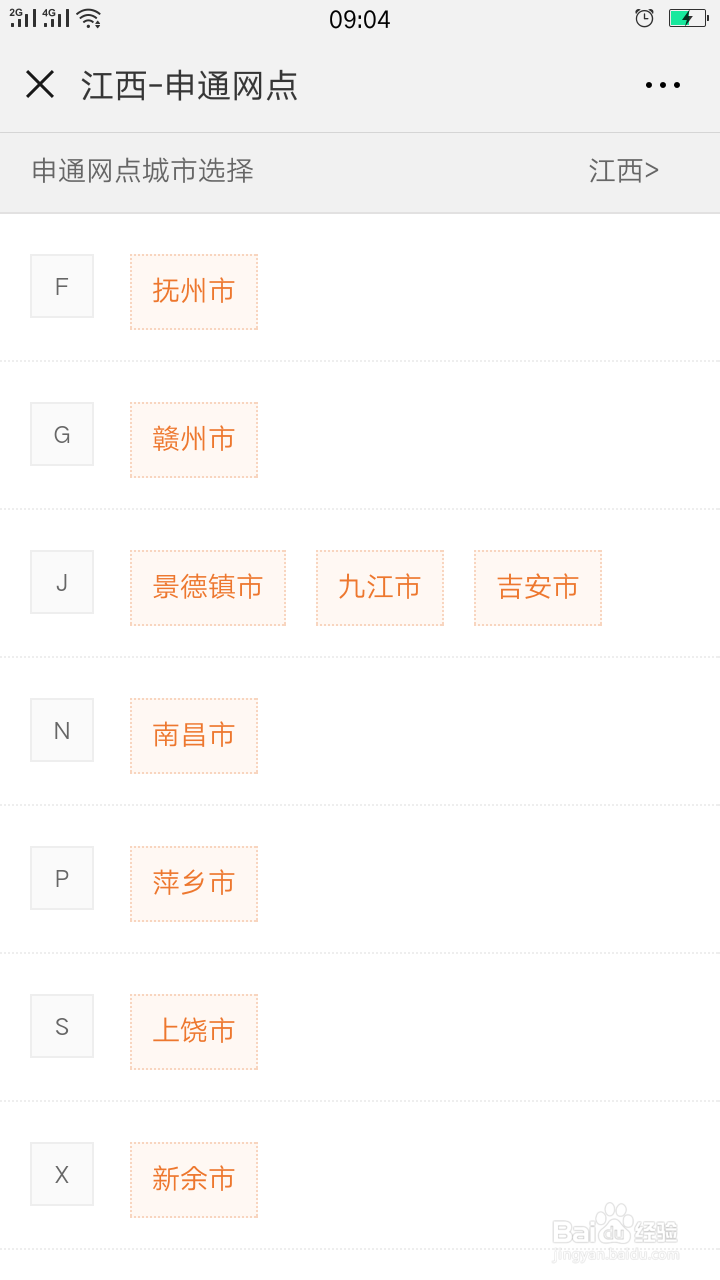Choose 吉安市 as the delivery city
Viewport: 720px width, 1280px height.
coord(537,588)
